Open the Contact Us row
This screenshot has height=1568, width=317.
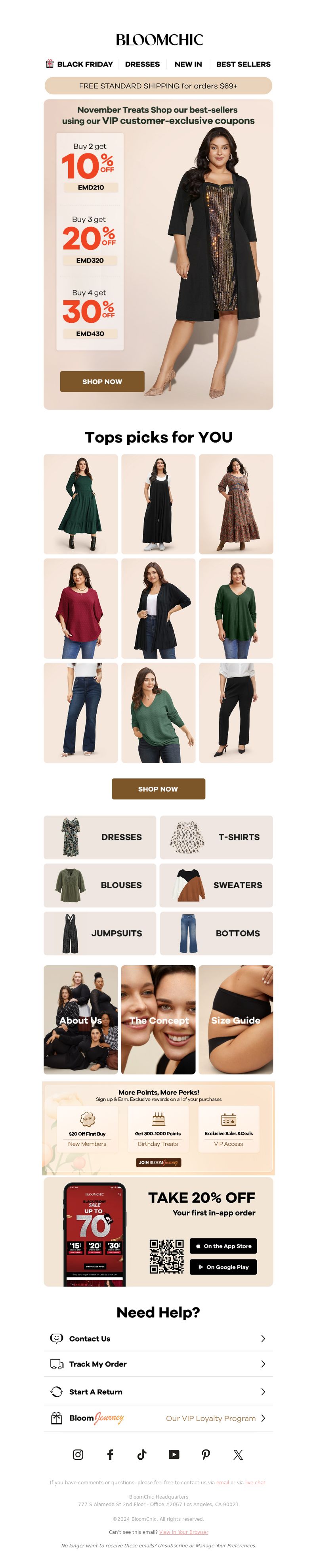point(158,1338)
